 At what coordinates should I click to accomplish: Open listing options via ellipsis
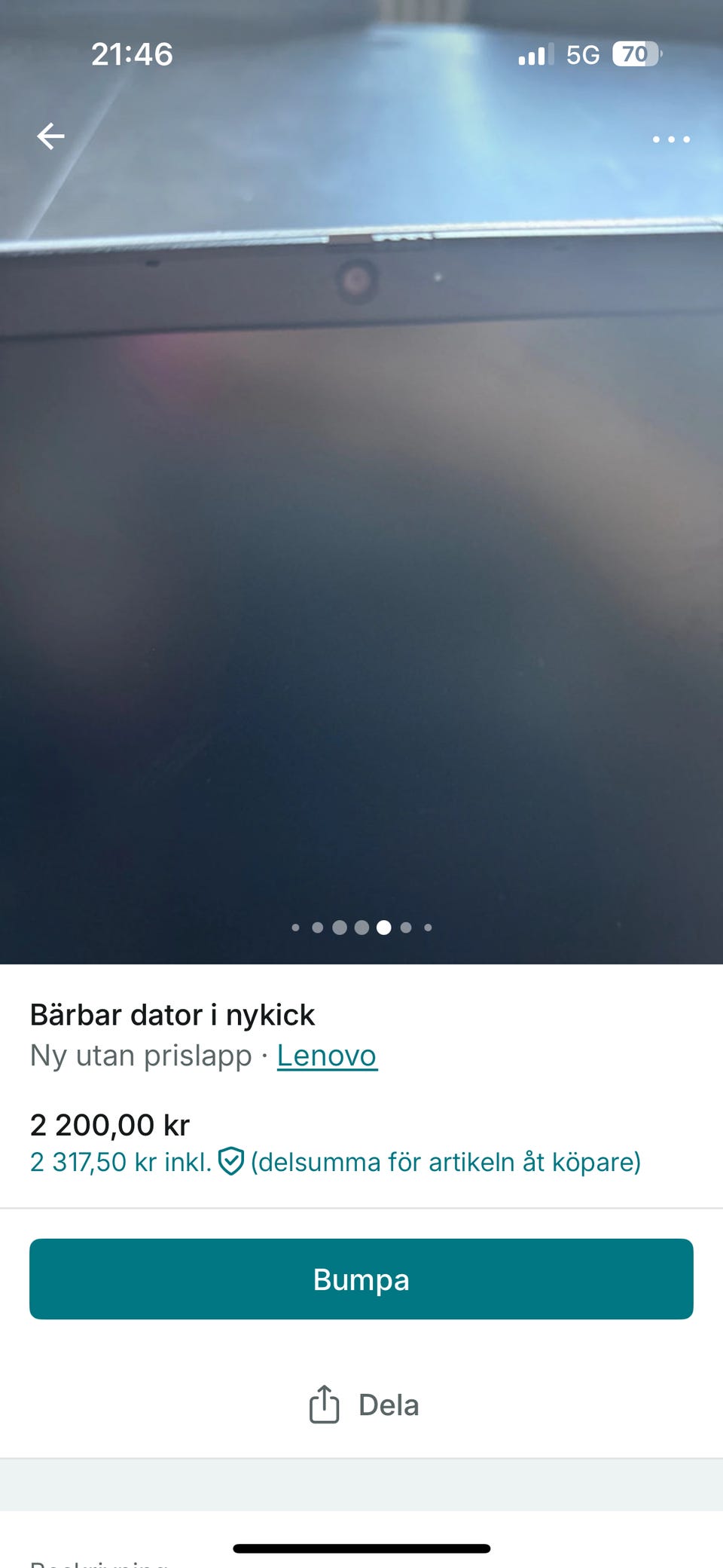[670, 139]
